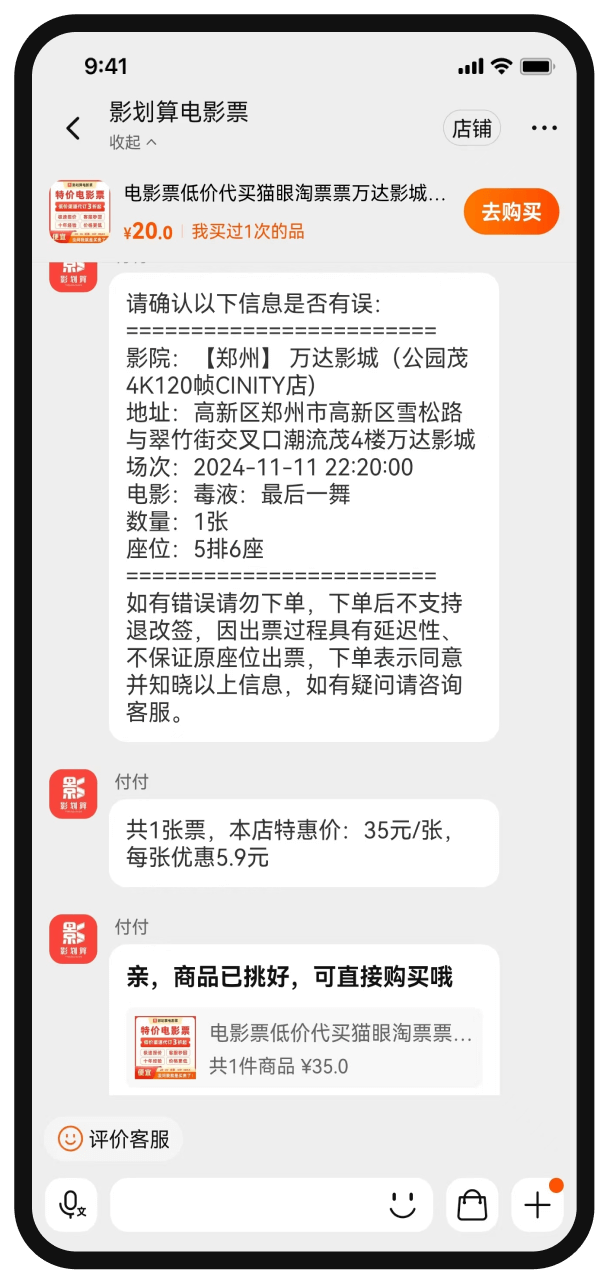The height and width of the screenshot is (1284, 608).
Task: Open the three-dot overflow menu
Action: pyautogui.click(x=544, y=128)
